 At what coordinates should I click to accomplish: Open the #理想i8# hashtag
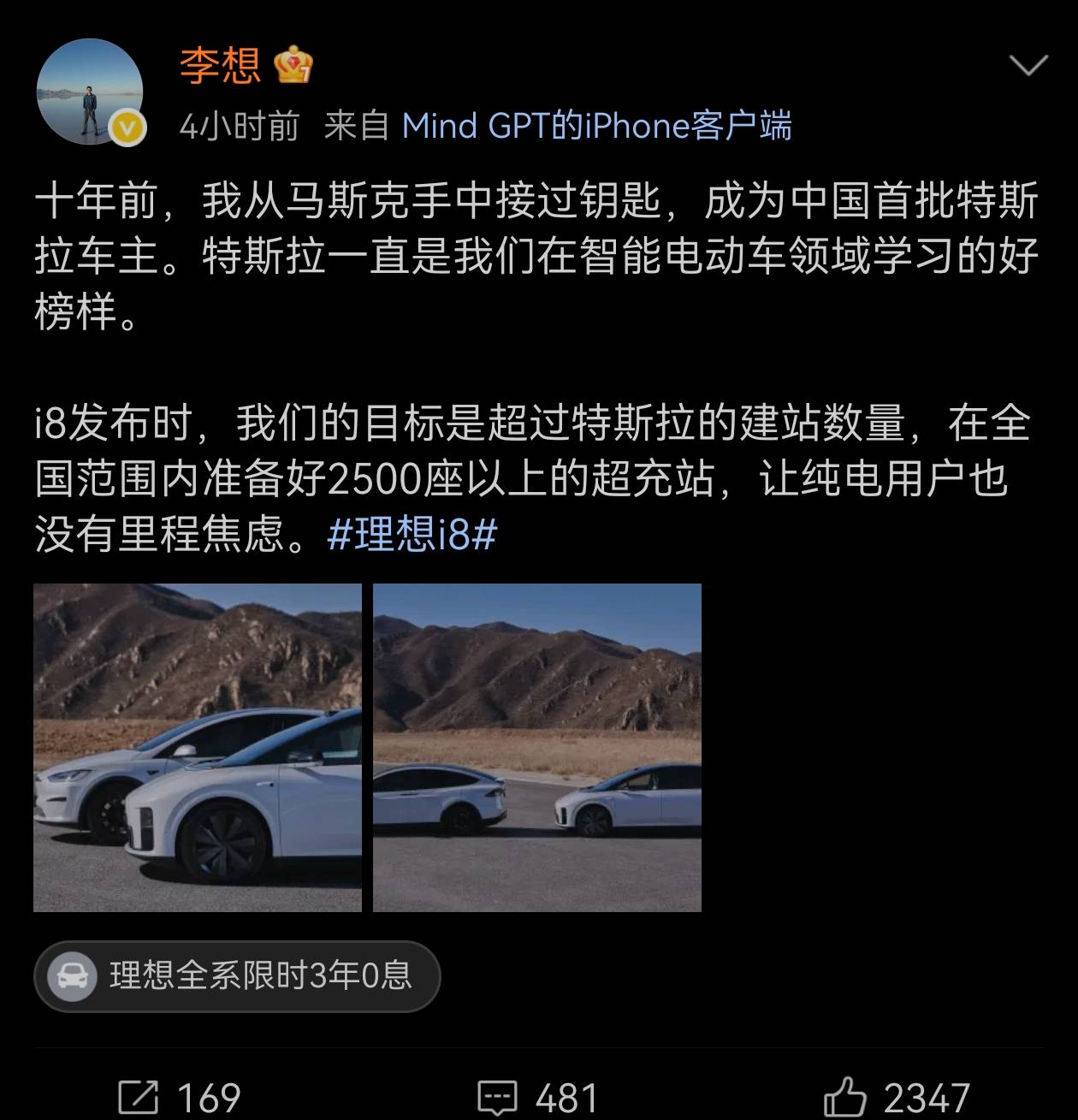(412, 535)
